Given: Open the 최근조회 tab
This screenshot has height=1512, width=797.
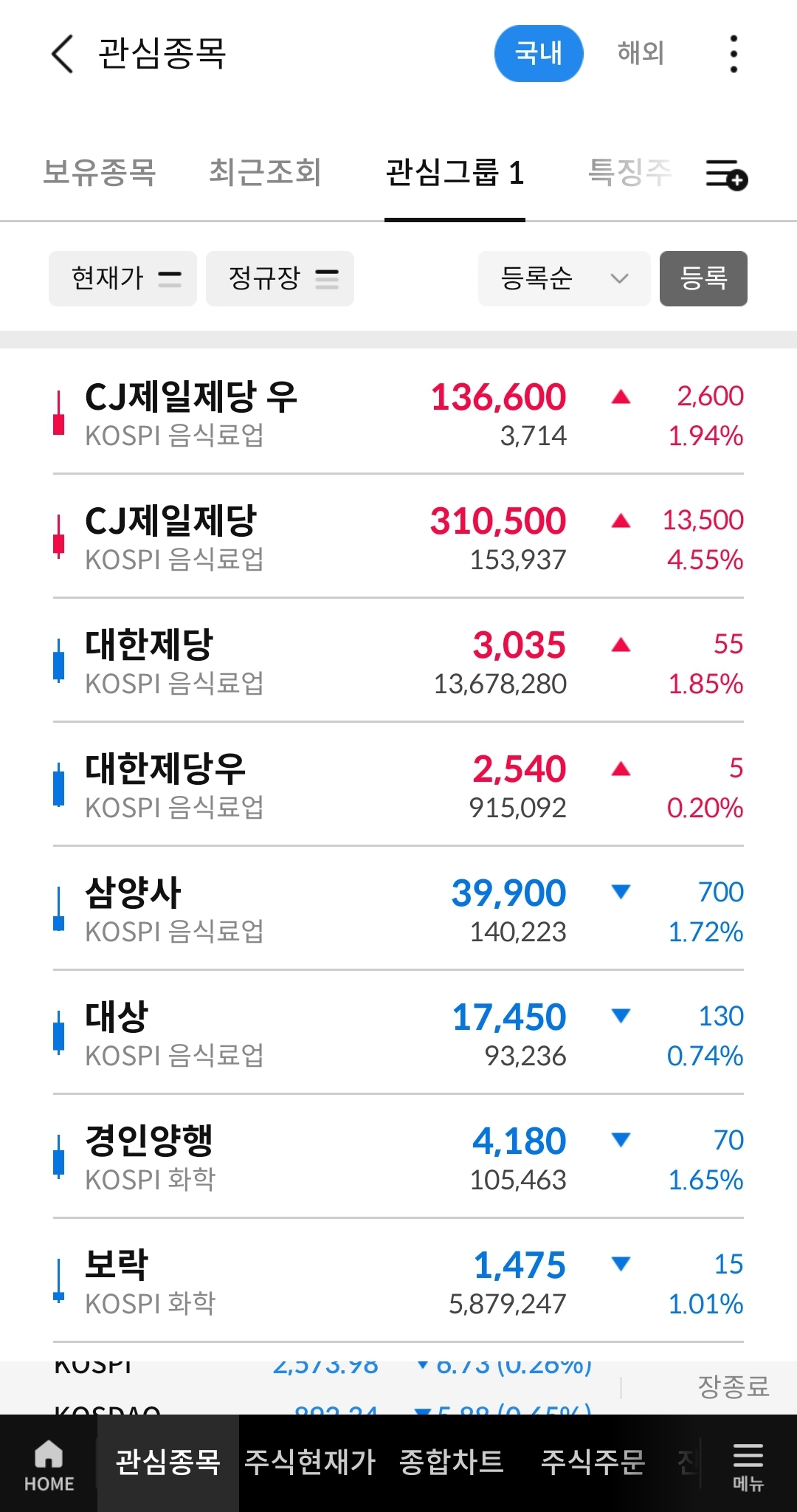Looking at the screenshot, I should coord(264,173).
